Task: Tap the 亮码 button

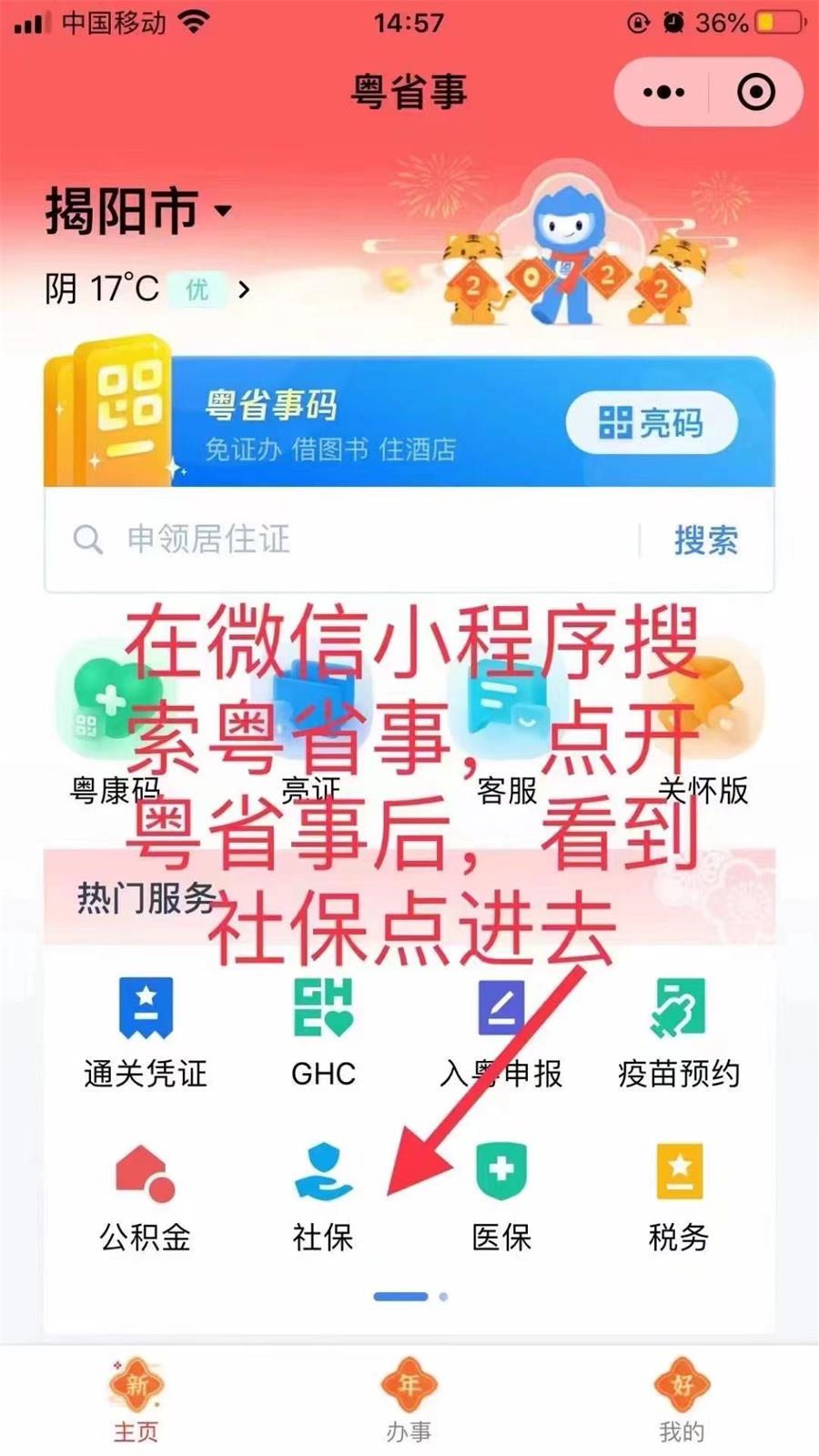Action: tap(651, 423)
